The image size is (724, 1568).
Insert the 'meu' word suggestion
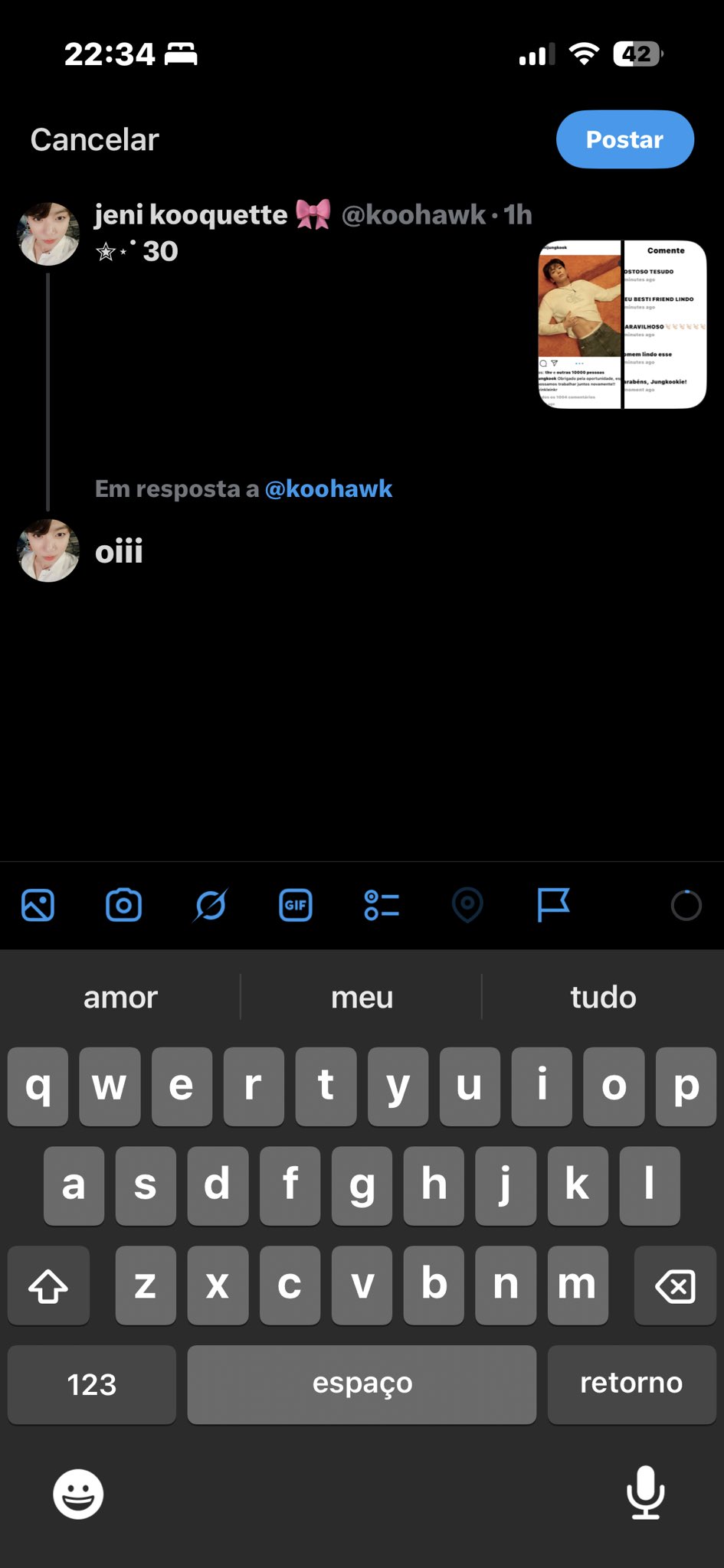pos(362,997)
